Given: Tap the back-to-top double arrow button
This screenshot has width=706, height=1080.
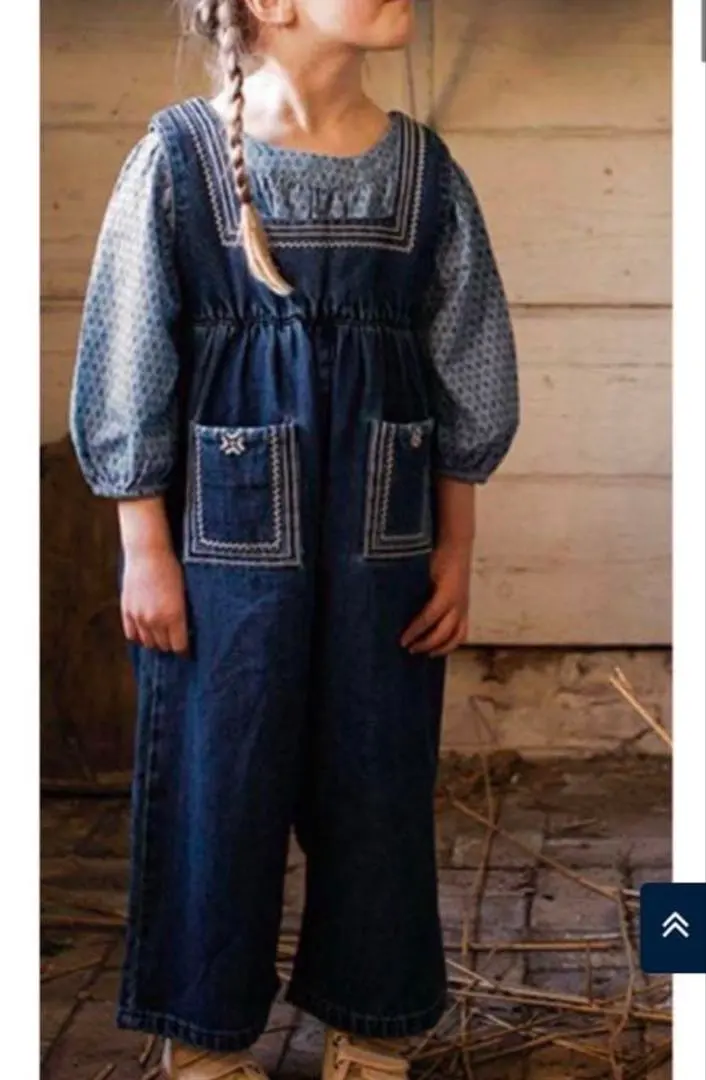Looking at the screenshot, I should point(675,926).
